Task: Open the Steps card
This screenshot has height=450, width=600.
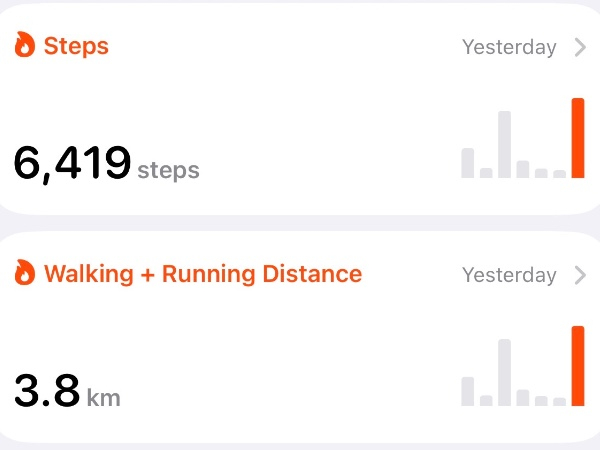Action: [x=300, y=110]
